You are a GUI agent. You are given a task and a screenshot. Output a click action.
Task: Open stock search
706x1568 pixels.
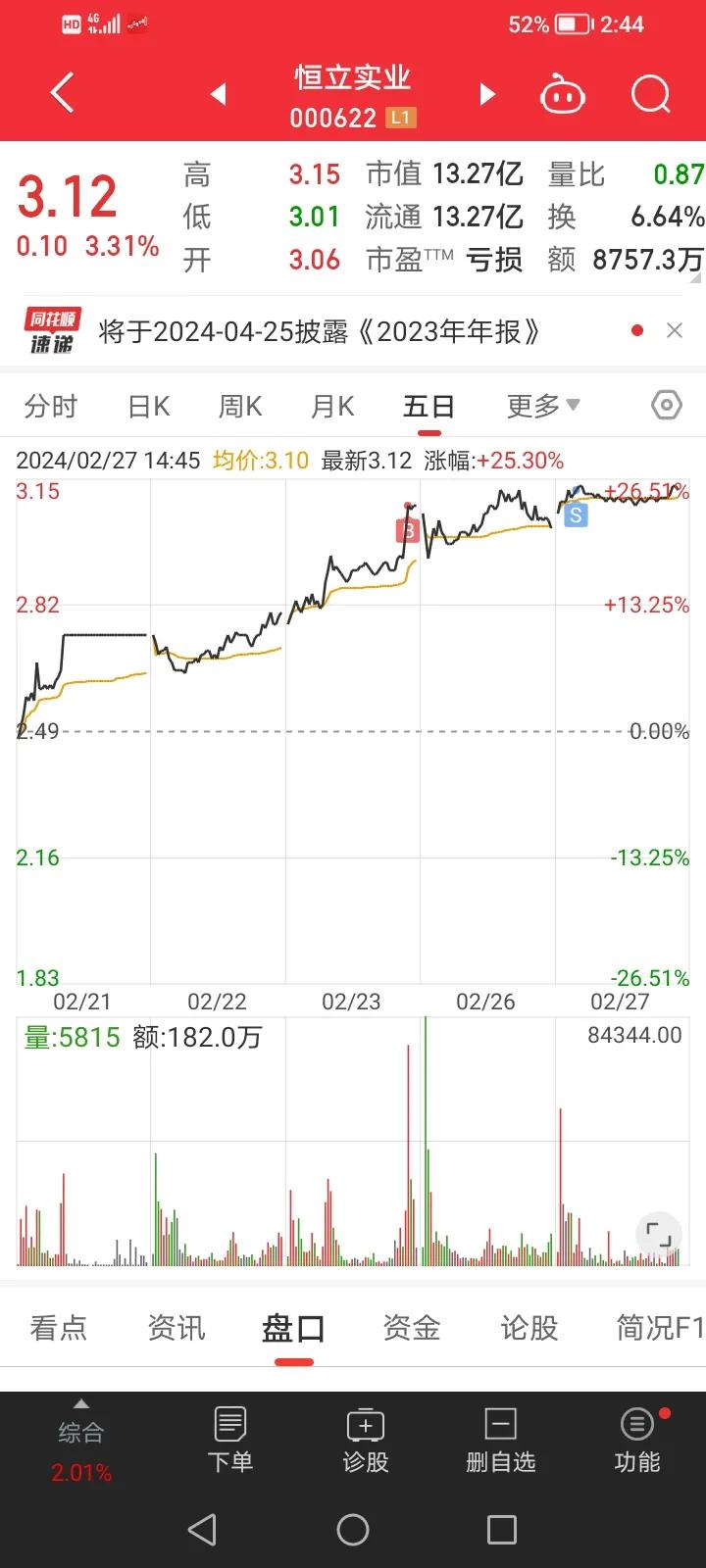[651, 95]
